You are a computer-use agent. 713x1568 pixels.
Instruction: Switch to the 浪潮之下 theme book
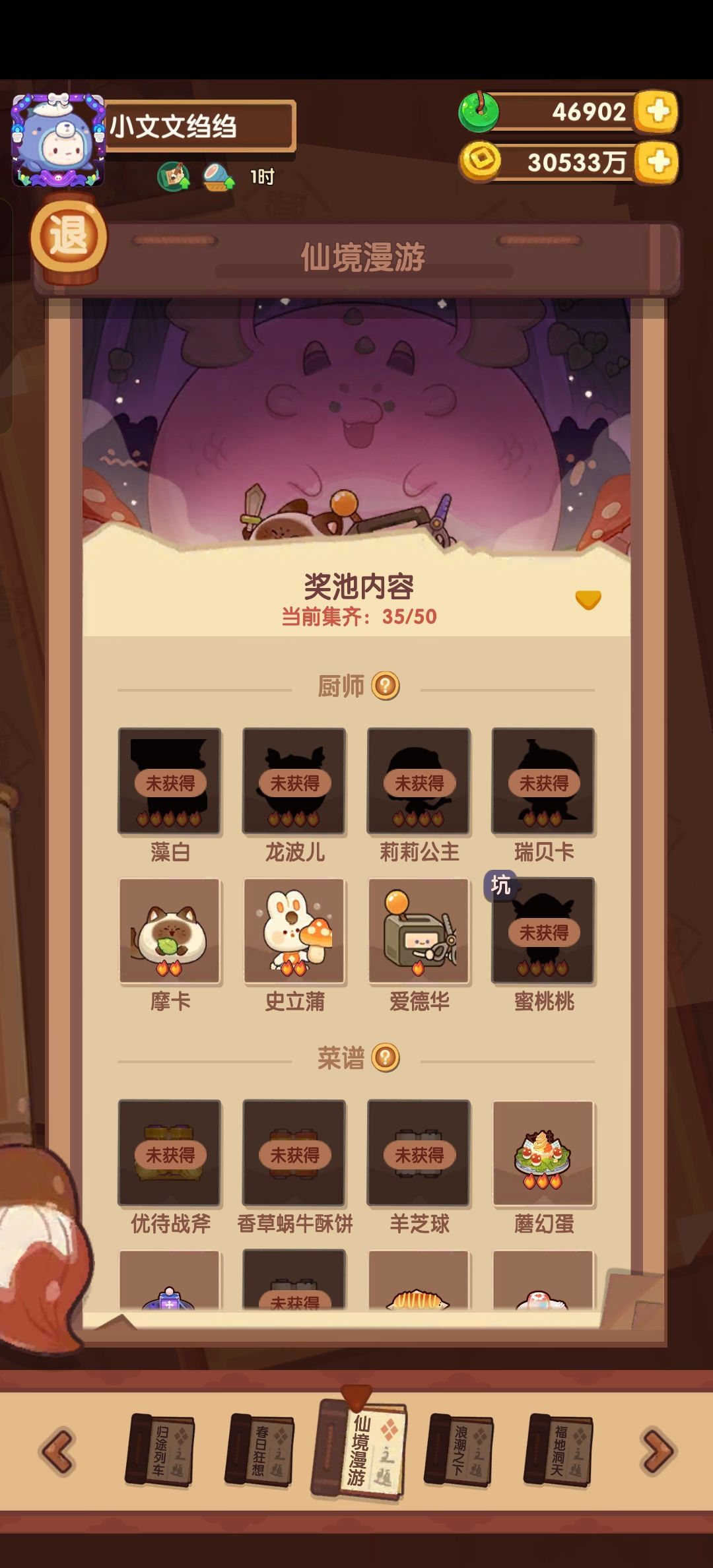[458, 1450]
